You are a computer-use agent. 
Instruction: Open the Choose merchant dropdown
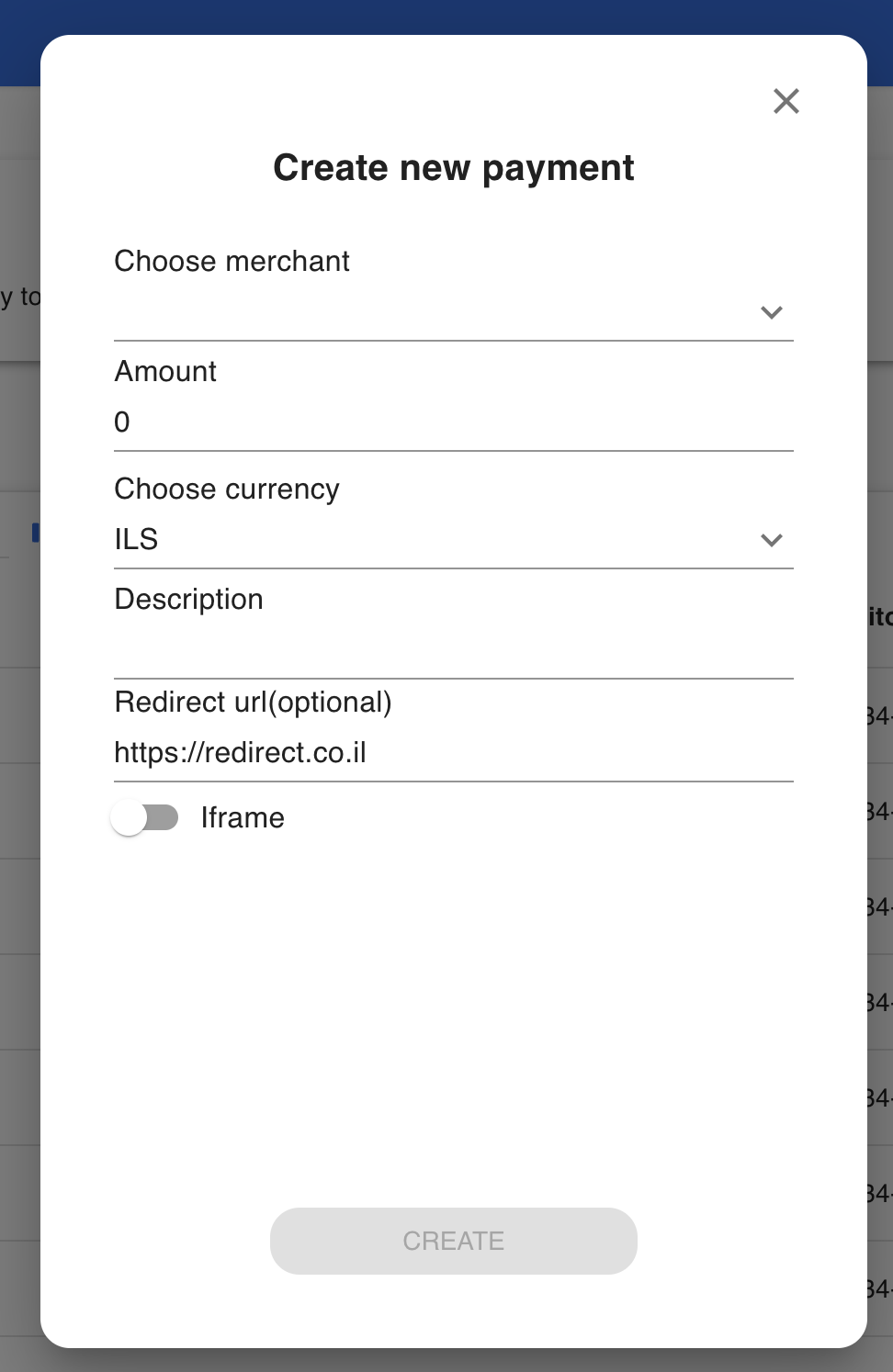coord(453,313)
